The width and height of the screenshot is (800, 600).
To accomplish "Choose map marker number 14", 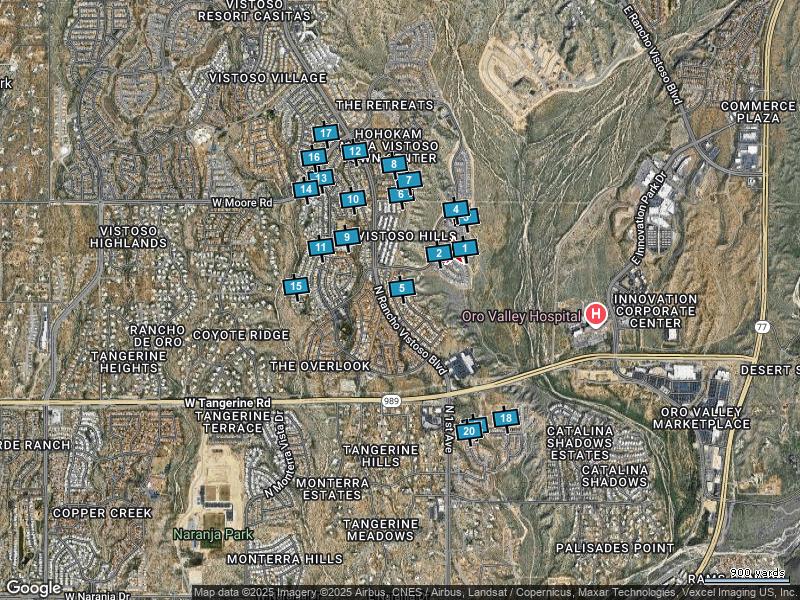I will pos(306,189).
